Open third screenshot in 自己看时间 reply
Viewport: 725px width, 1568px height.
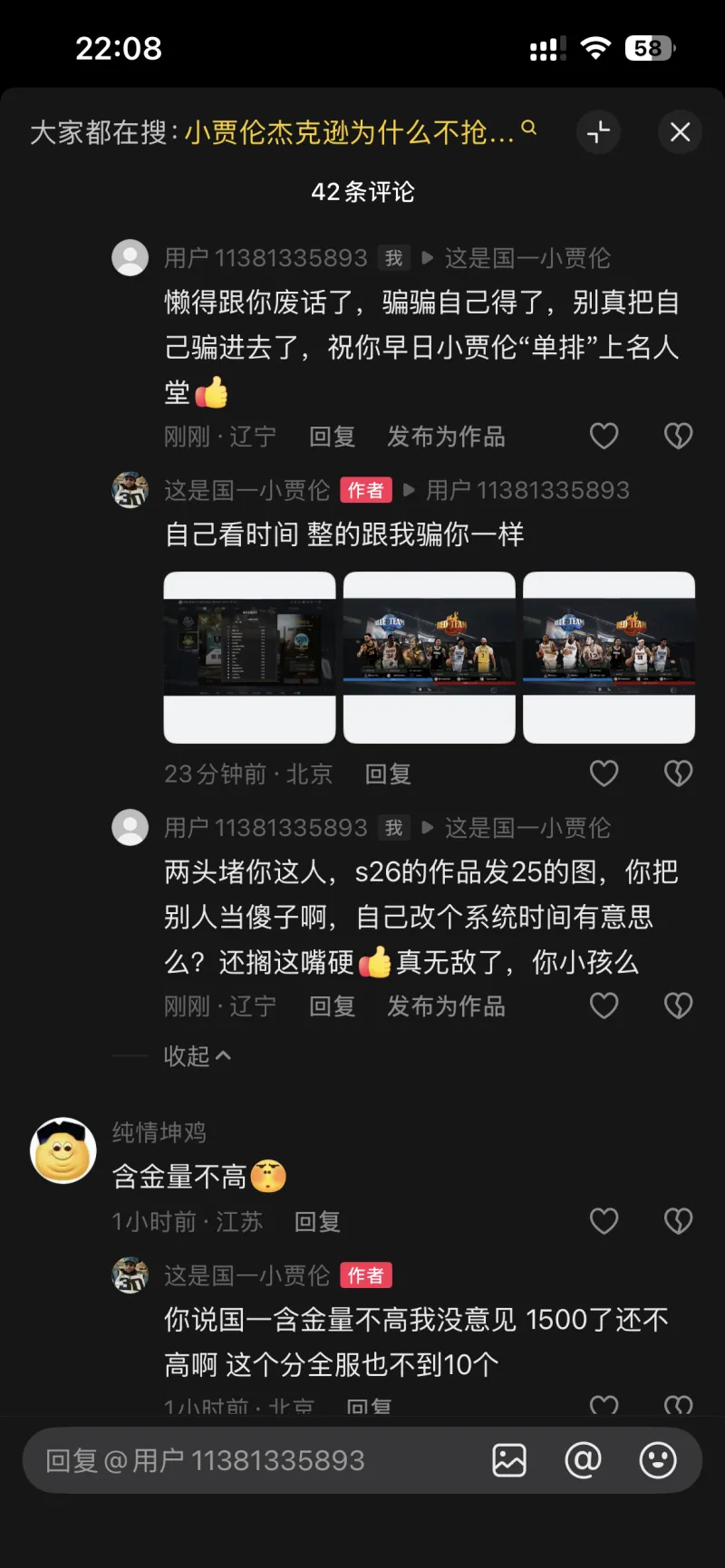point(609,657)
